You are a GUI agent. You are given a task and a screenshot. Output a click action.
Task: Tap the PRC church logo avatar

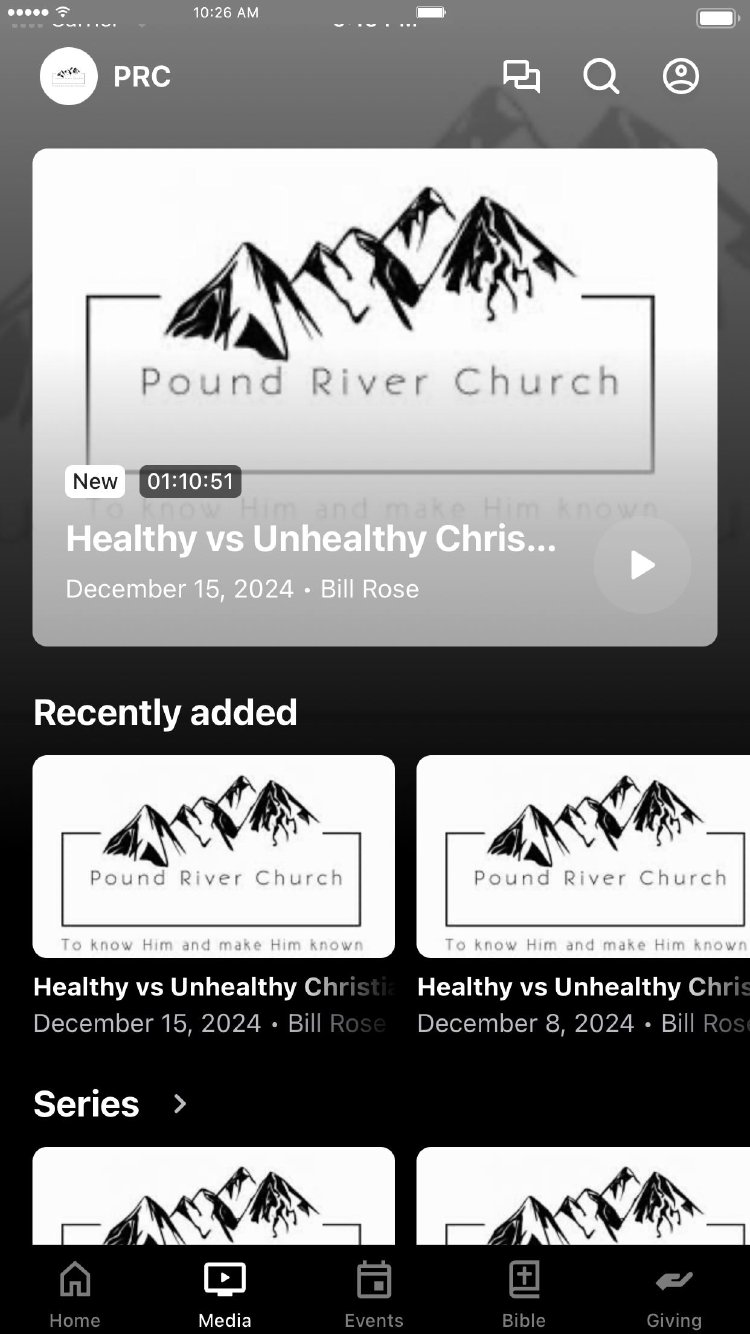point(69,77)
